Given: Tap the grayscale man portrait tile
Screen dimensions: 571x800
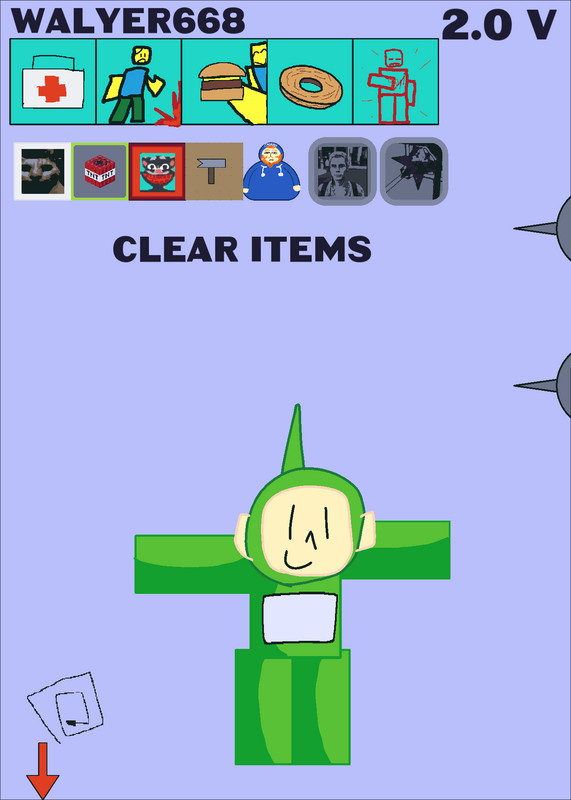Looking at the screenshot, I should pyautogui.click(x=342, y=171).
